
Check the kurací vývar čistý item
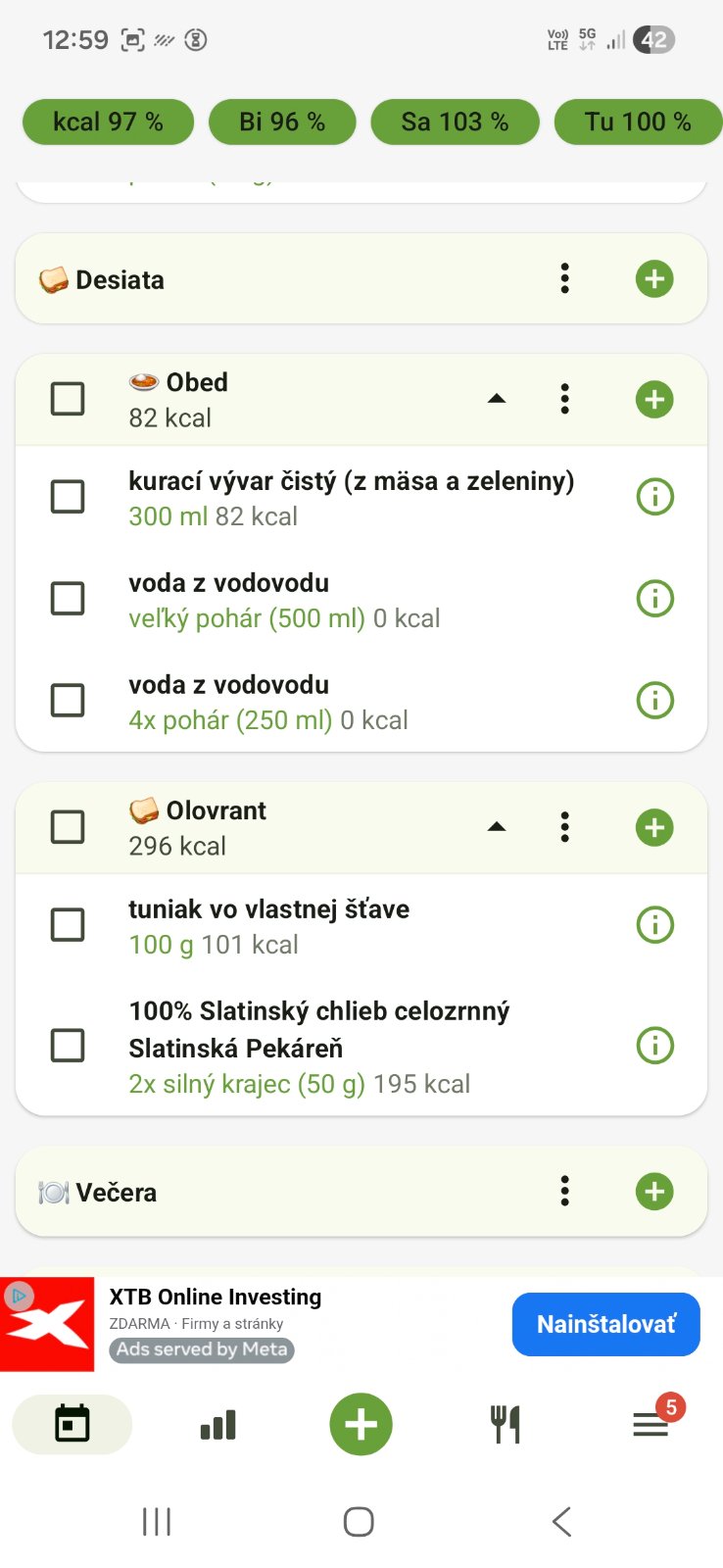pyautogui.click(x=68, y=497)
